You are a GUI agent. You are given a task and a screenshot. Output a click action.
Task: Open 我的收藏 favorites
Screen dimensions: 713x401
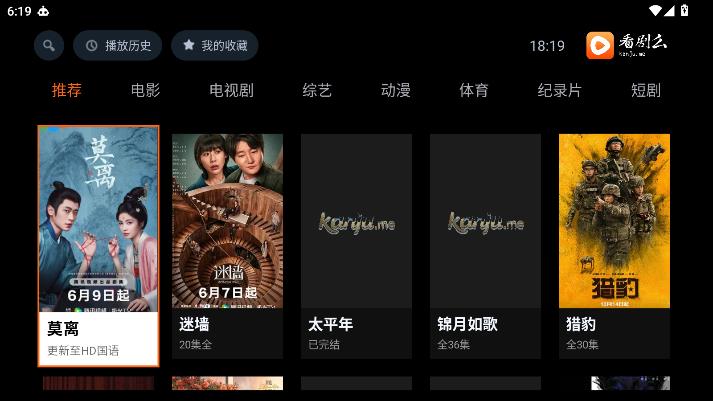tap(215, 45)
